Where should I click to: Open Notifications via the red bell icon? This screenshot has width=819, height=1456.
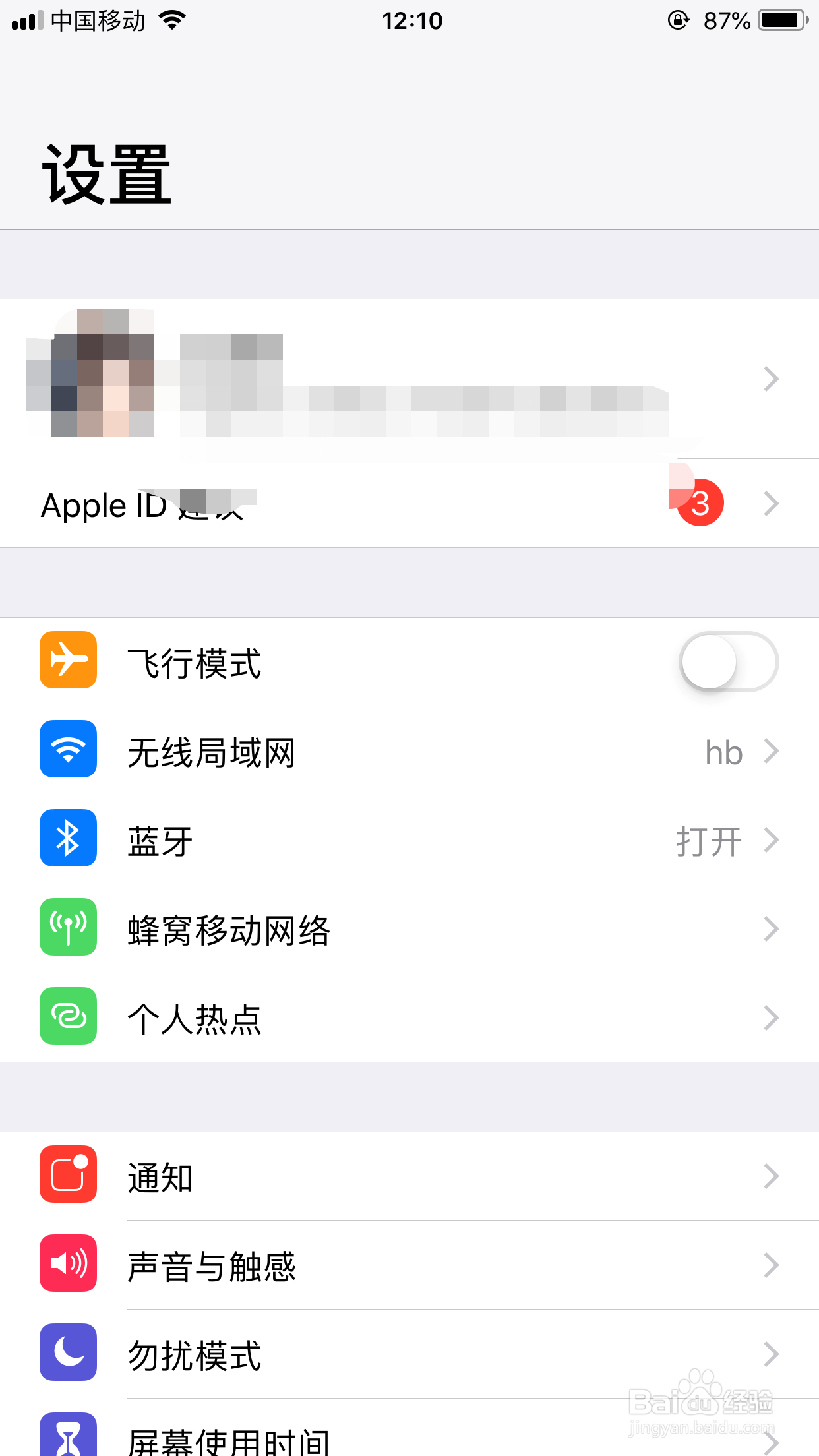coord(68,1174)
